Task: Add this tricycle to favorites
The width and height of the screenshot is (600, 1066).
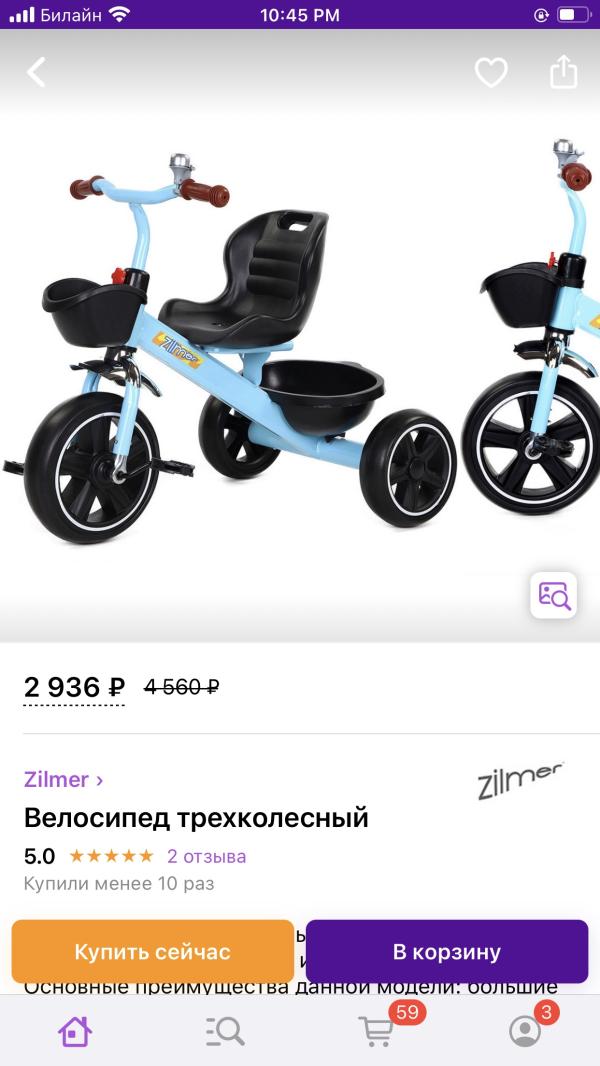Action: tap(491, 72)
